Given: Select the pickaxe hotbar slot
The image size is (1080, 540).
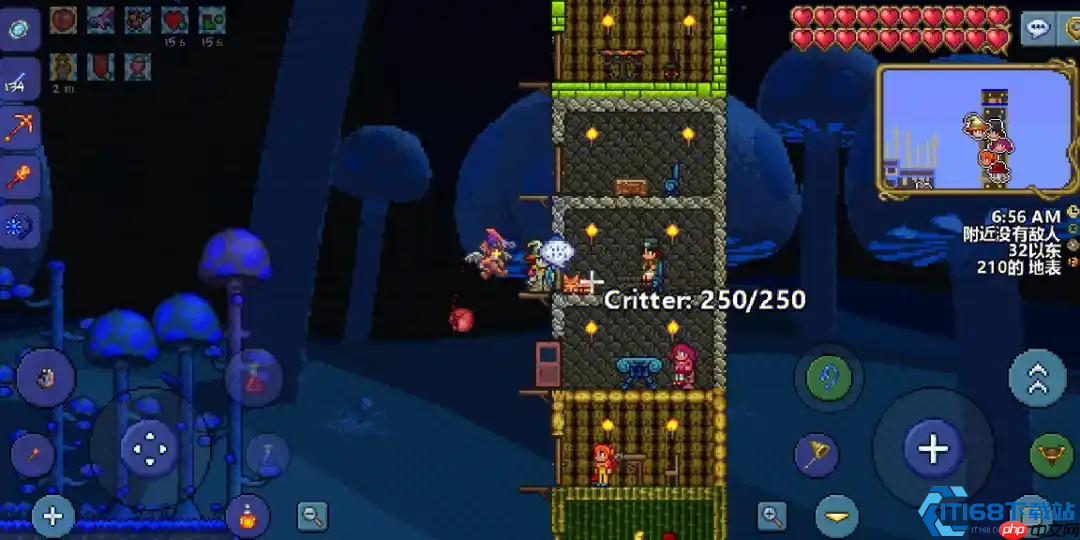Looking at the screenshot, I should click(x=19, y=129).
